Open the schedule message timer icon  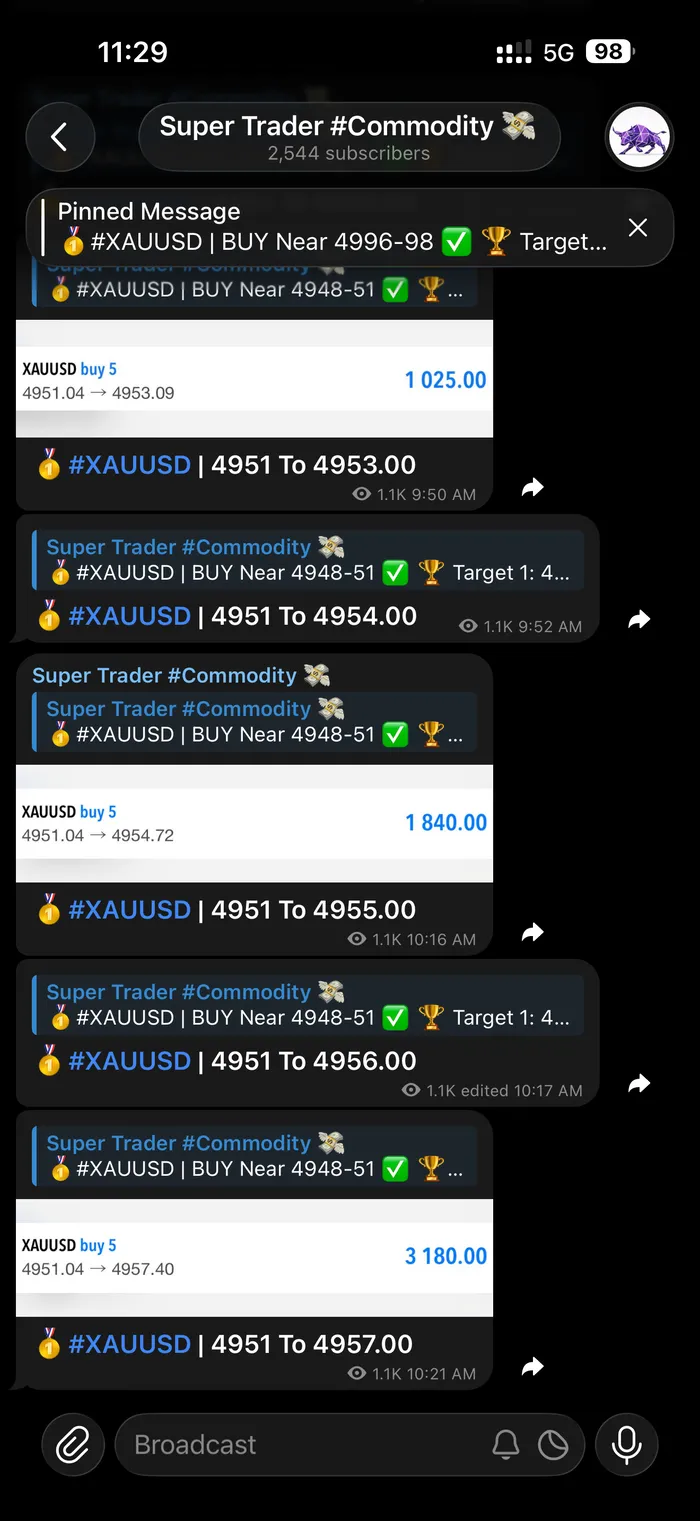pos(553,1445)
